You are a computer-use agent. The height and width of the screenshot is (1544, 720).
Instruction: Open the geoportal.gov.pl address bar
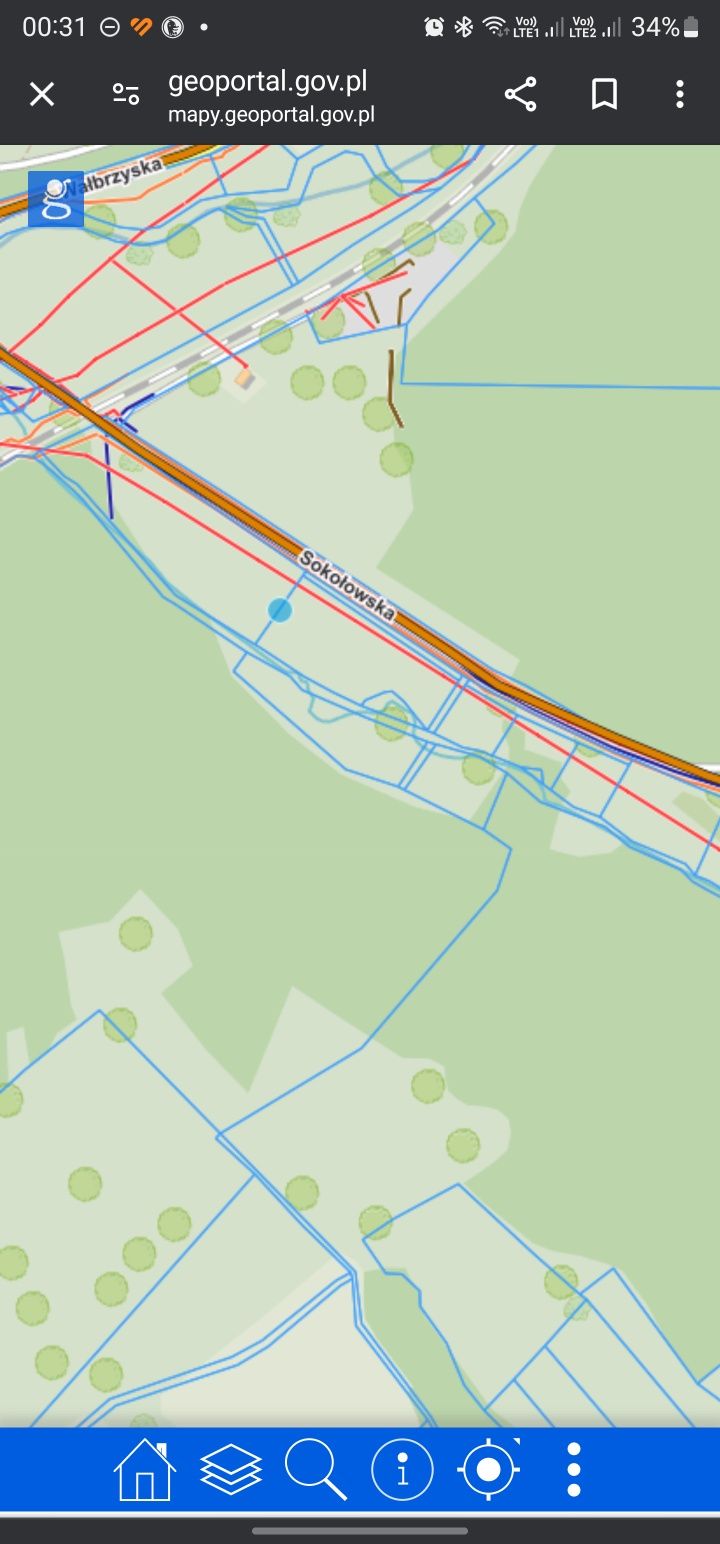pos(271,95)
